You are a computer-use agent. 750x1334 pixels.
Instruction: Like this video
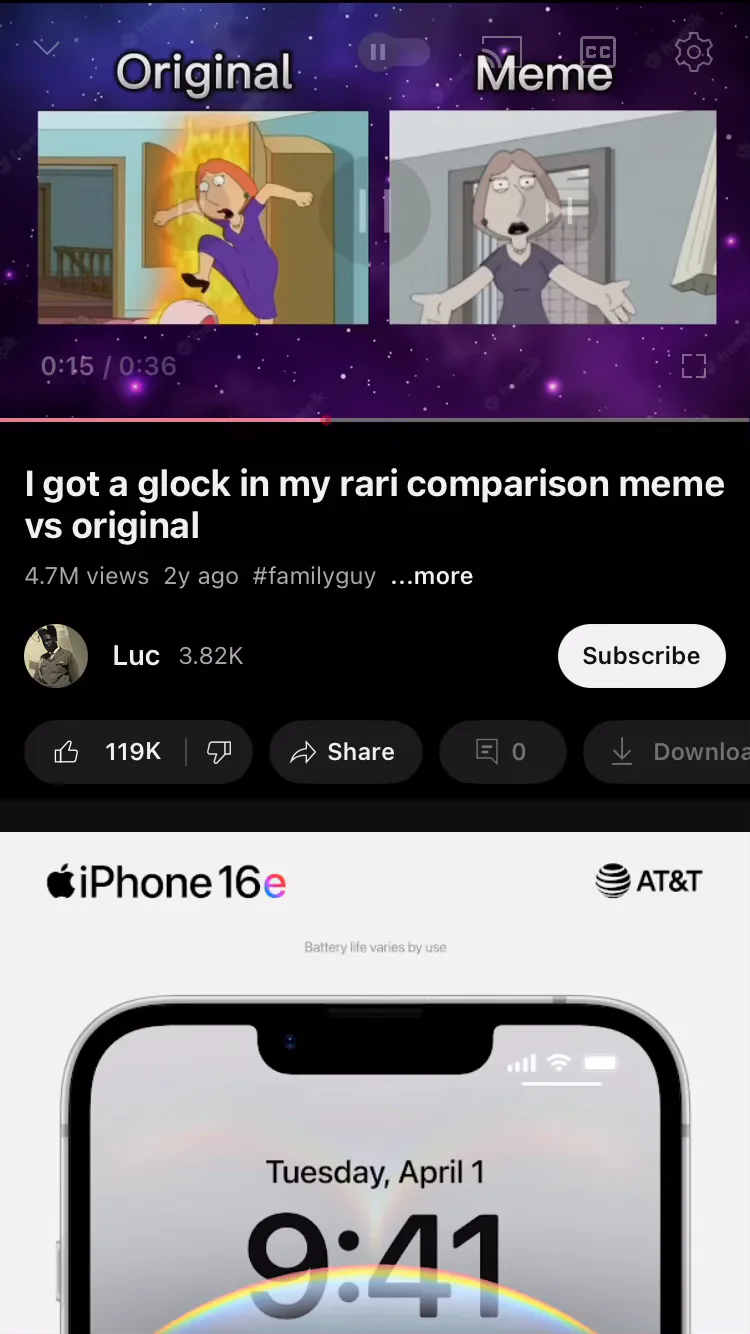107,752
